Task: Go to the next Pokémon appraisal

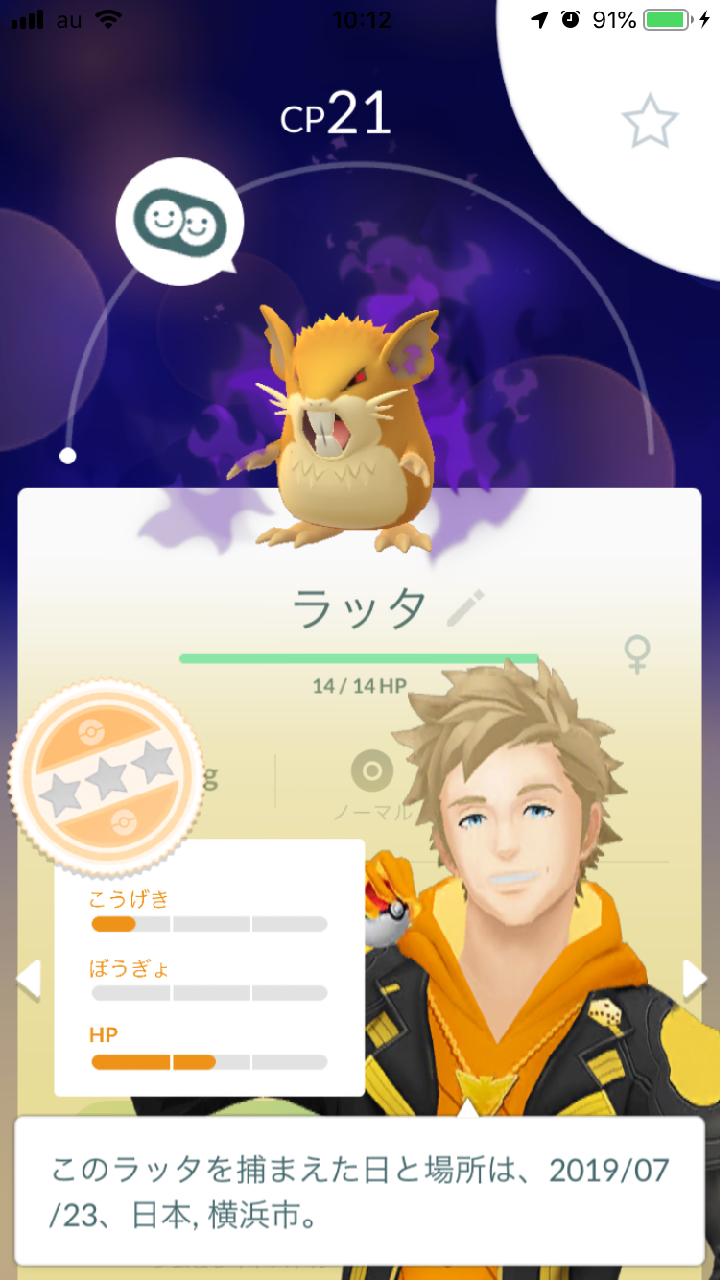Action: [694, 979]
